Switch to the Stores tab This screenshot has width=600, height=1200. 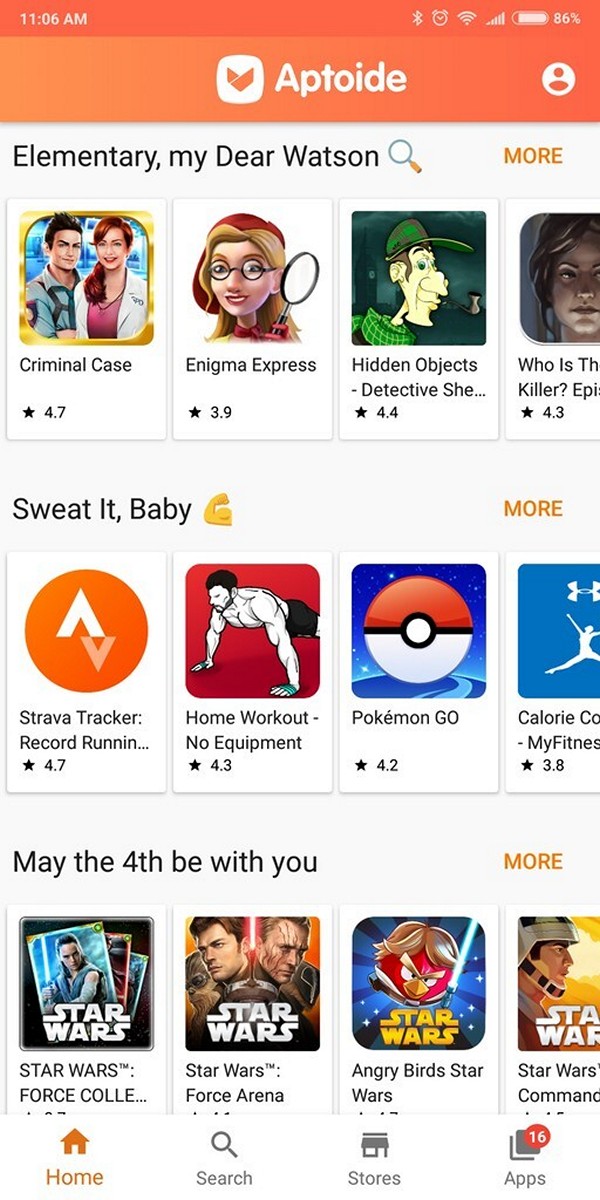point(374,1158)
